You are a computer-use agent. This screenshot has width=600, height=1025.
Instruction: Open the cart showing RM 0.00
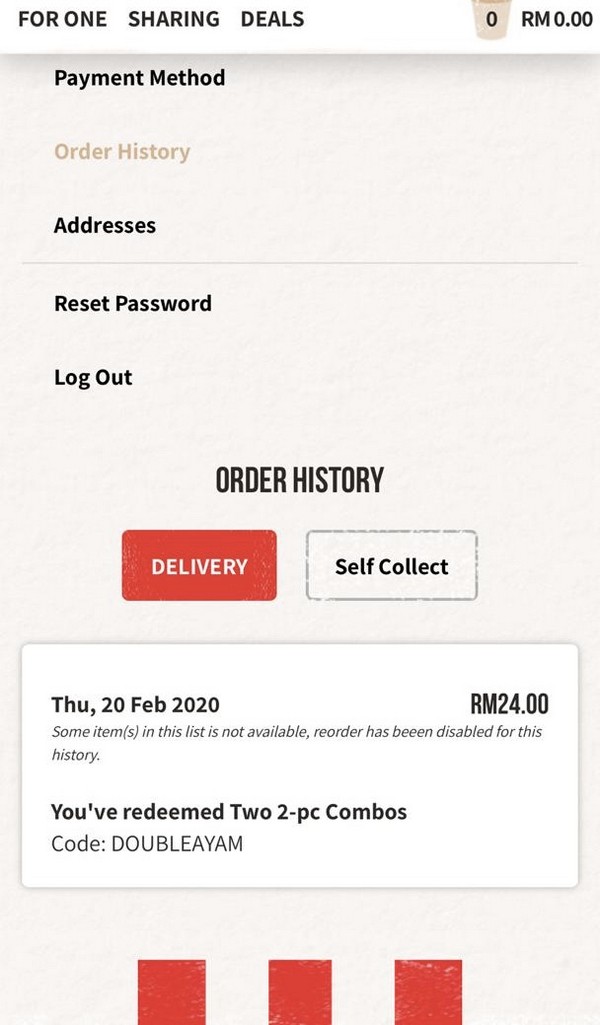[x=533, y=19]
